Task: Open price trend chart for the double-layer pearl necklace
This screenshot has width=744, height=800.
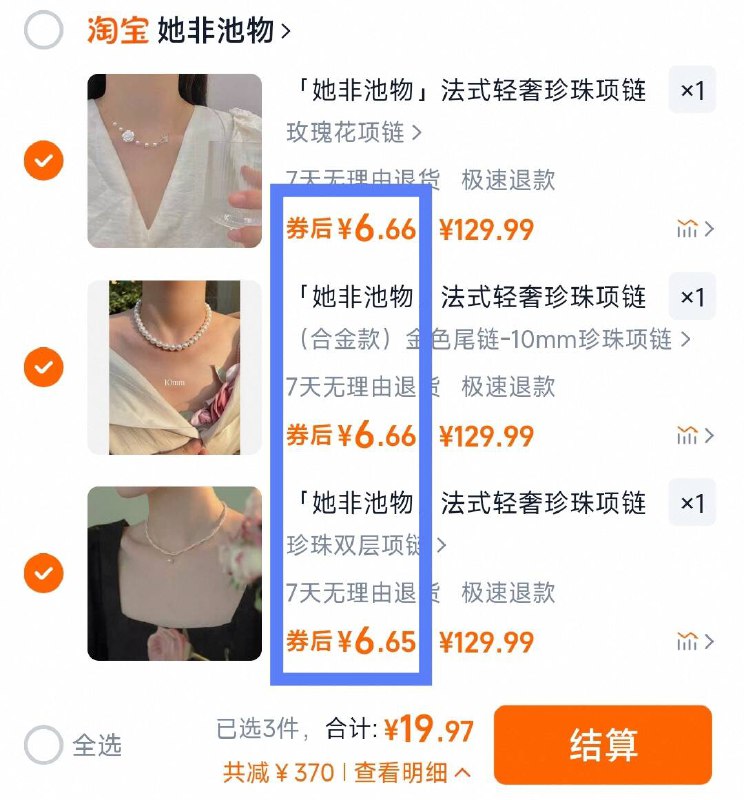Action: pos(687,641)
